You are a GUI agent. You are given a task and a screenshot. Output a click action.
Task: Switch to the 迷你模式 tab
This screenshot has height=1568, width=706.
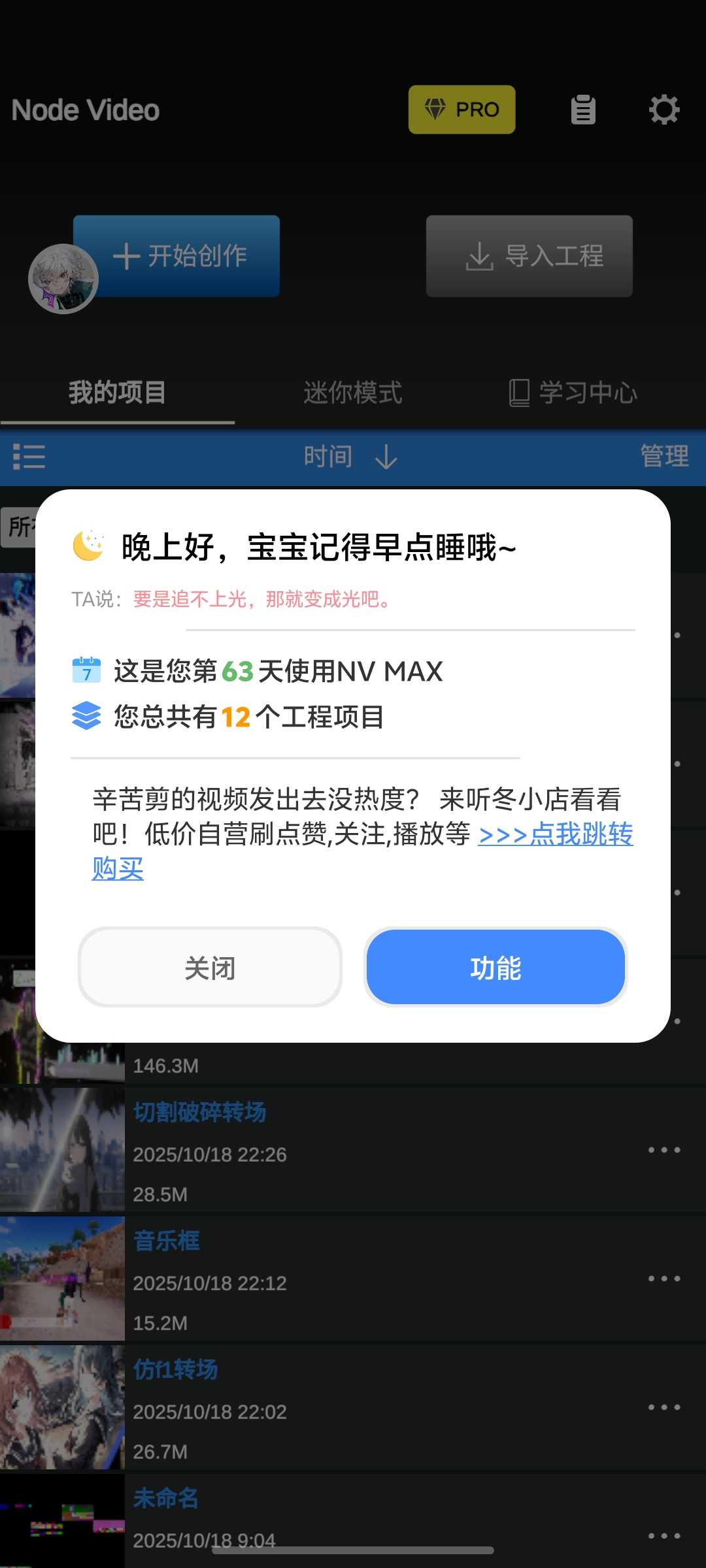(352, 393)
